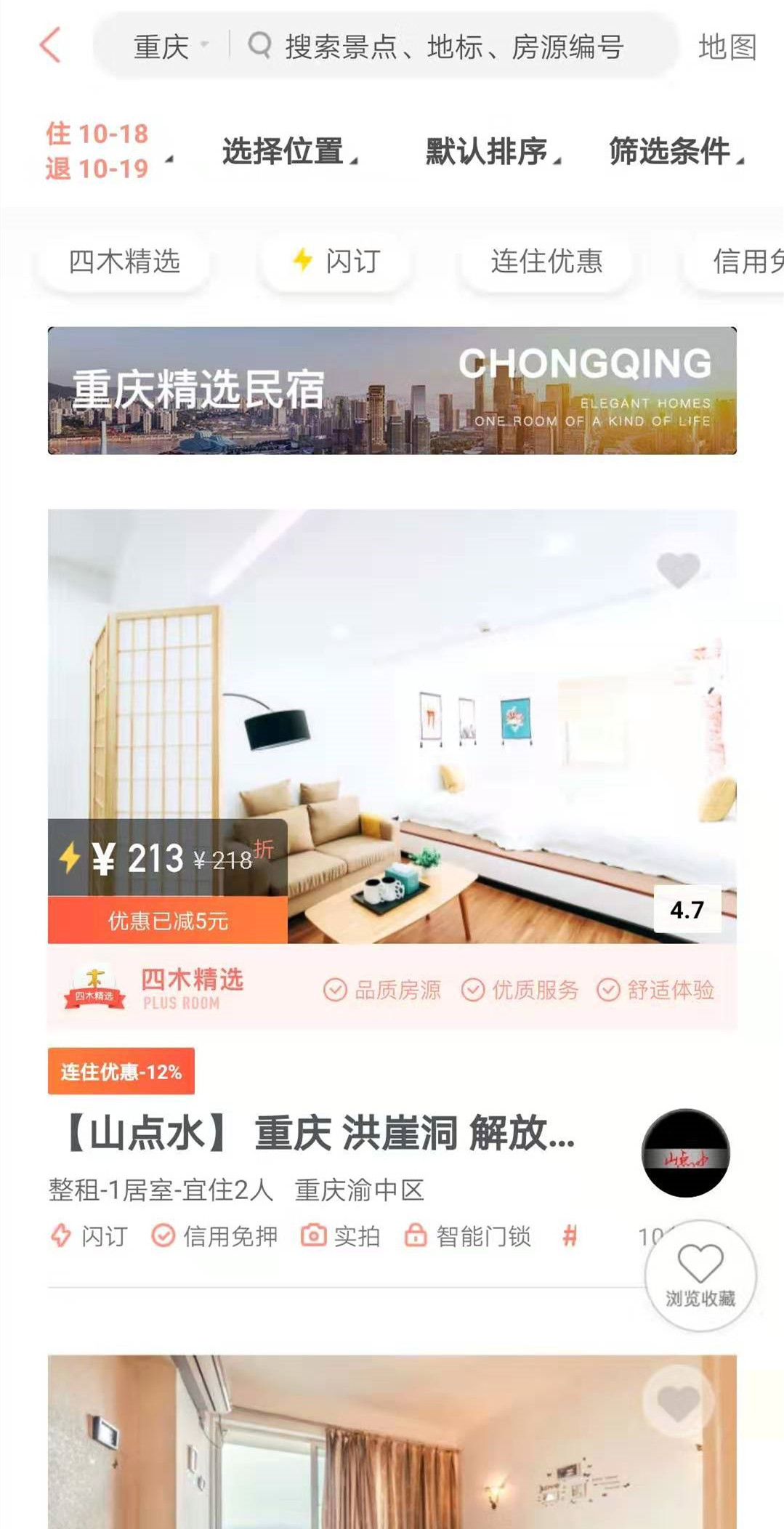Viewport: 784px width, 1529px height.
Task: Open the 地图 map view
Action: coord(727,47)
